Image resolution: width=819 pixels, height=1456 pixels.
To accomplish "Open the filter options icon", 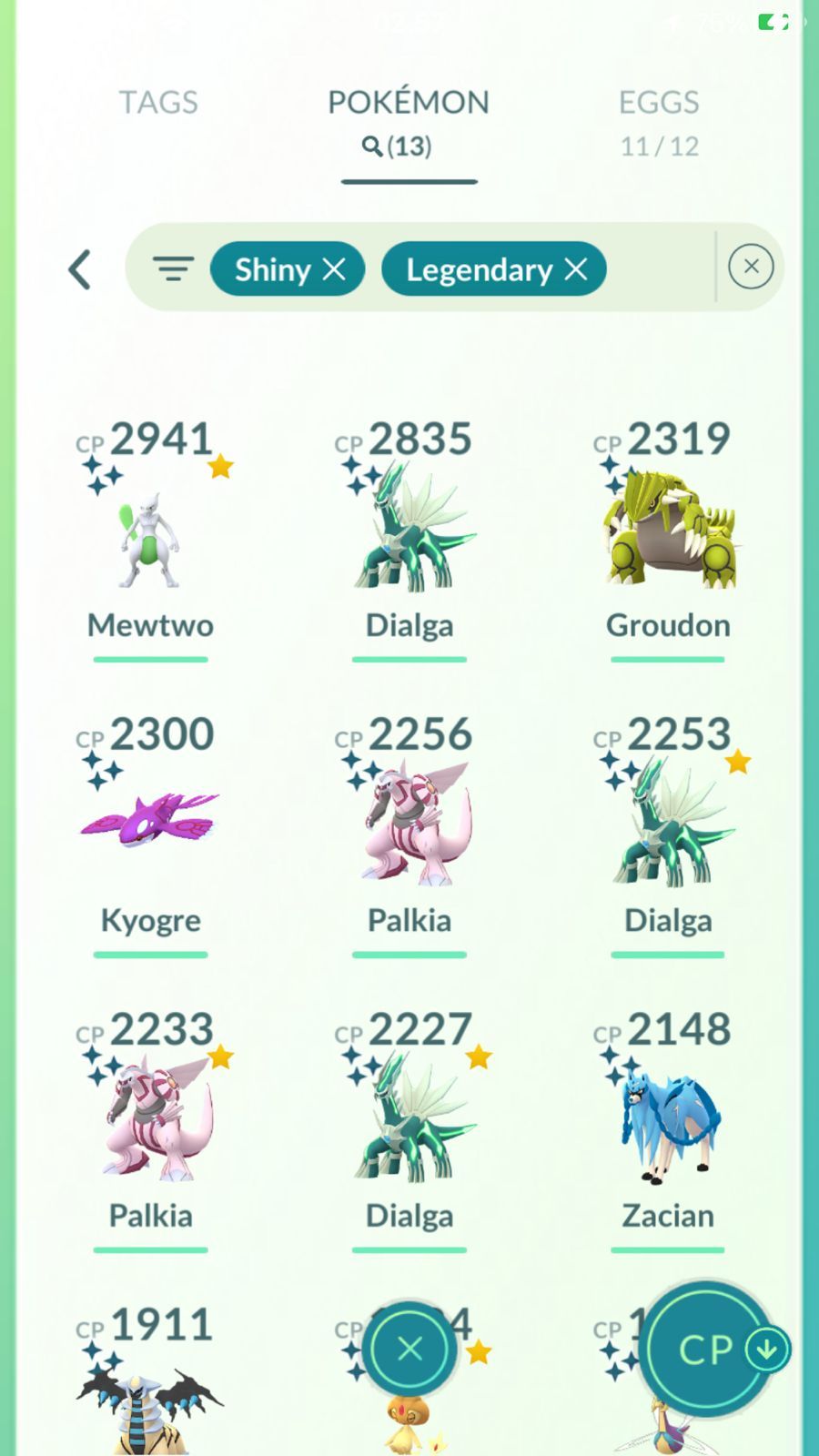I will 173,269.
